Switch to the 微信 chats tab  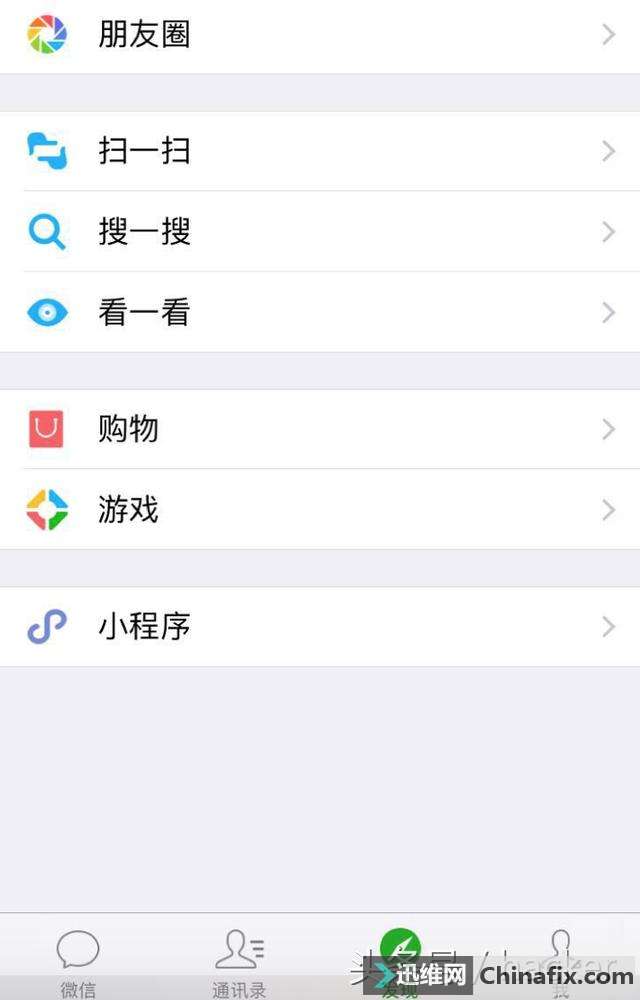click(78, 960)
